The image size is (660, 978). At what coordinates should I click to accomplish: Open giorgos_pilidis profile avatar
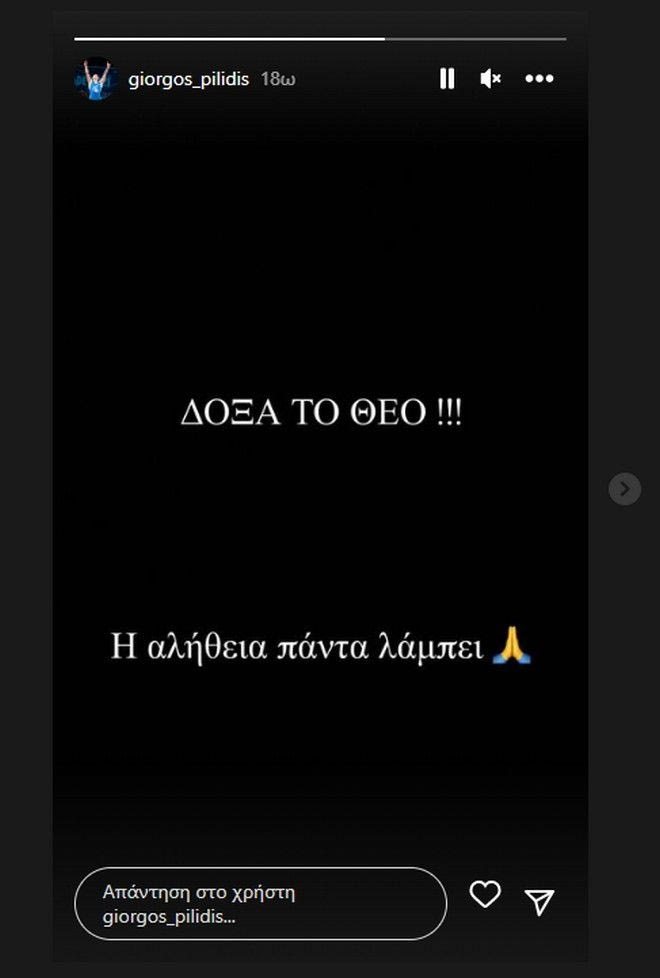(x=97, y=79)
